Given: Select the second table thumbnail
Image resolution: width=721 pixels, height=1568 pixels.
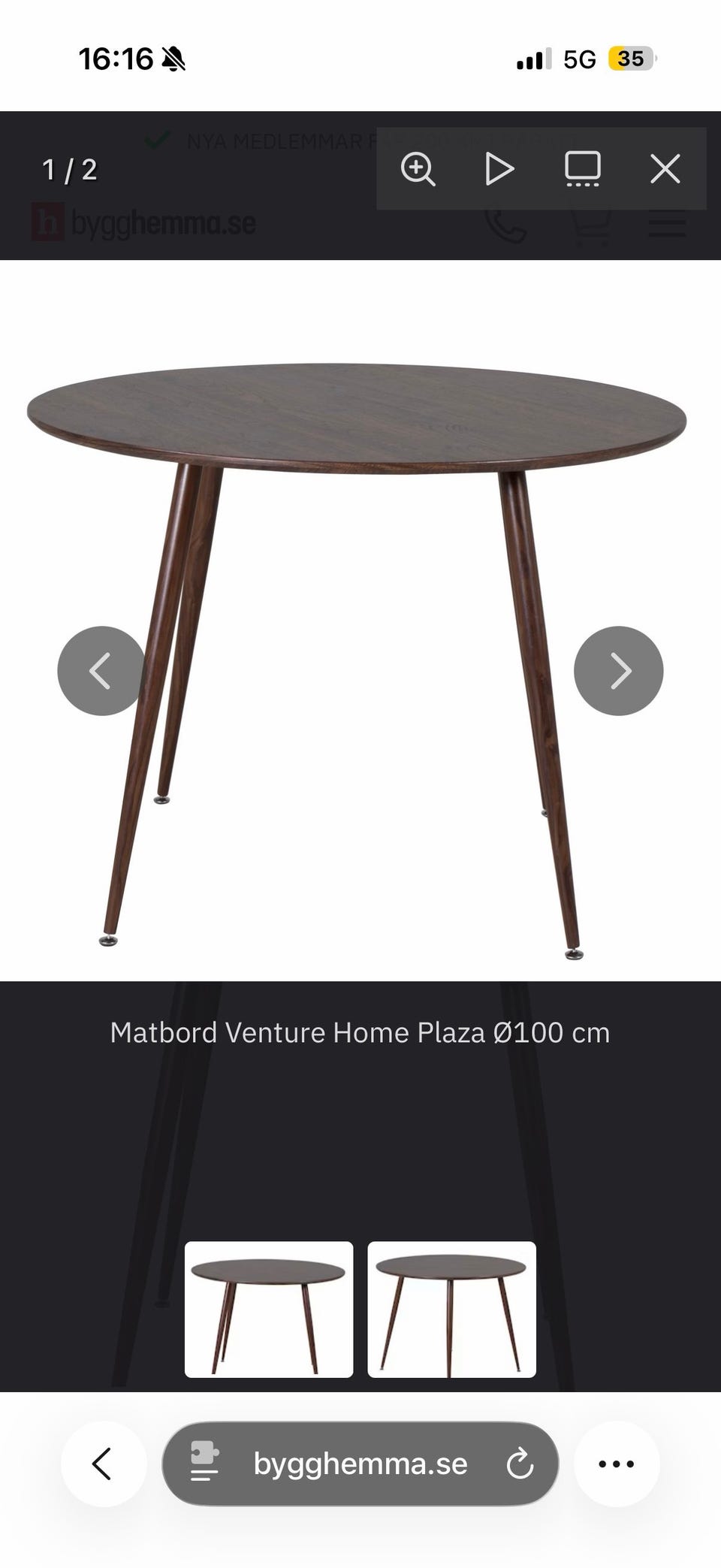Looking at the screenshot, I should pyautogui.click(x=451, y=1309).
